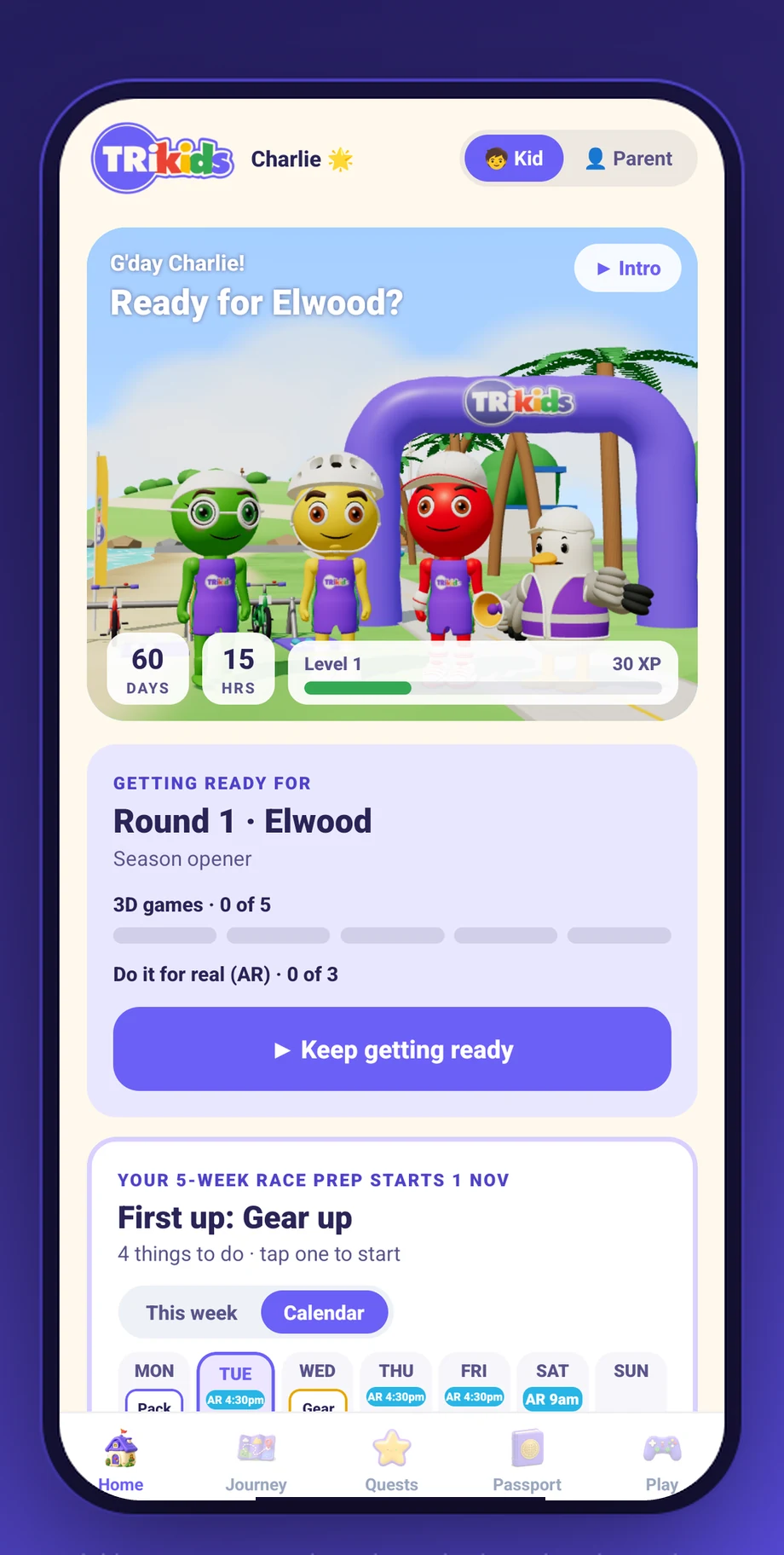784x1555 pixels.
Task: Play the Intro video
Action: pyautogui.click(x=628, y=269)
